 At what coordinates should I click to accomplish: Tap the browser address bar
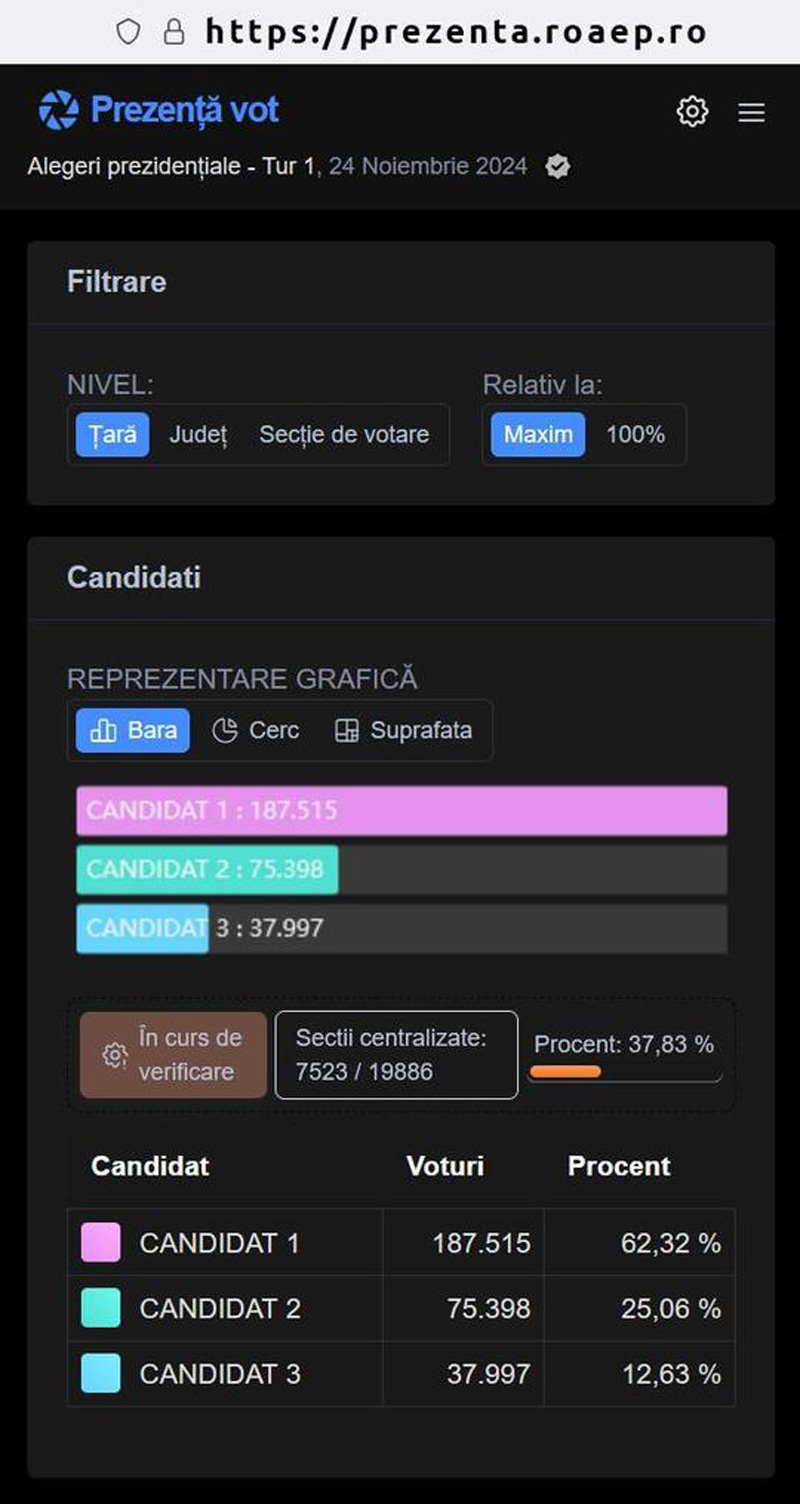[x=455, y=32]
